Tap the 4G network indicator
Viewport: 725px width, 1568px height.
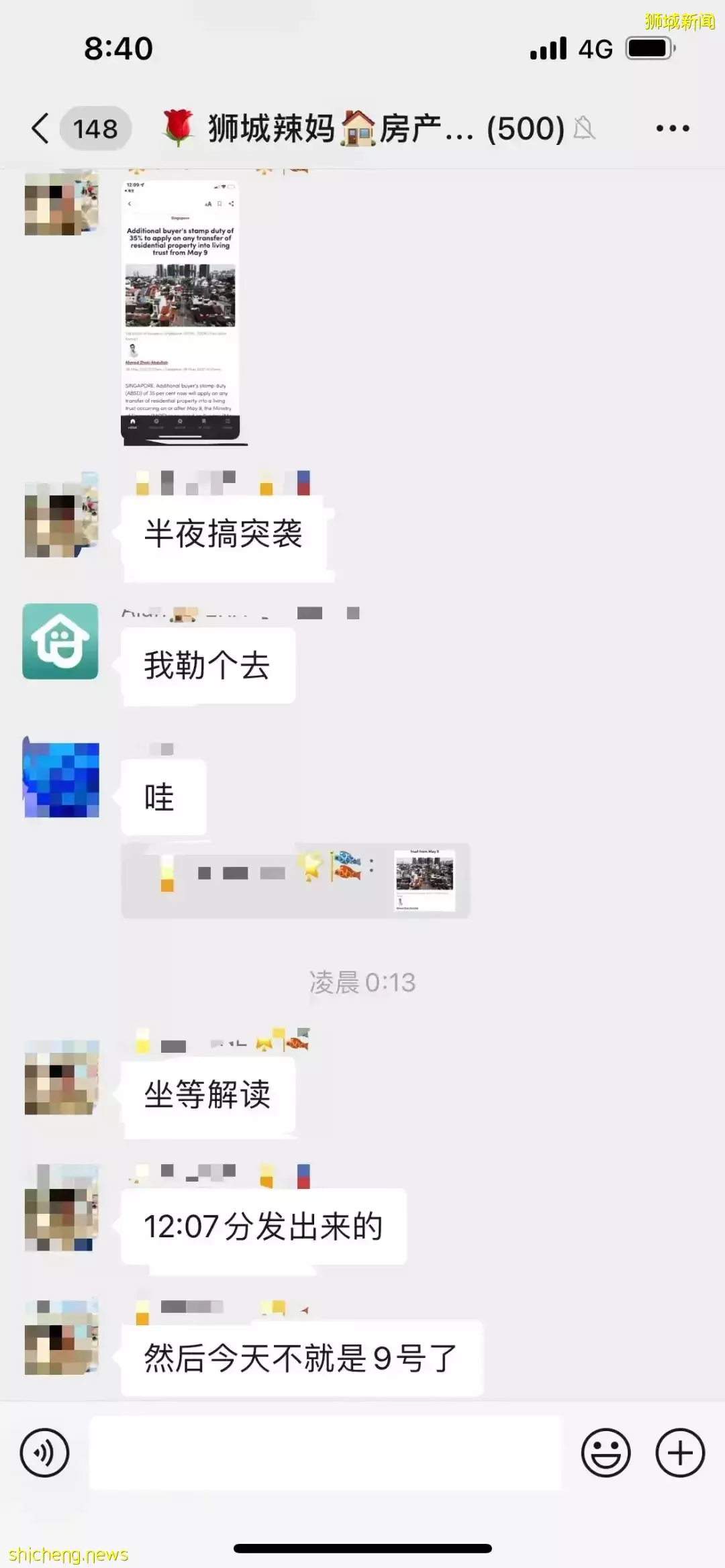pos(596,48)
